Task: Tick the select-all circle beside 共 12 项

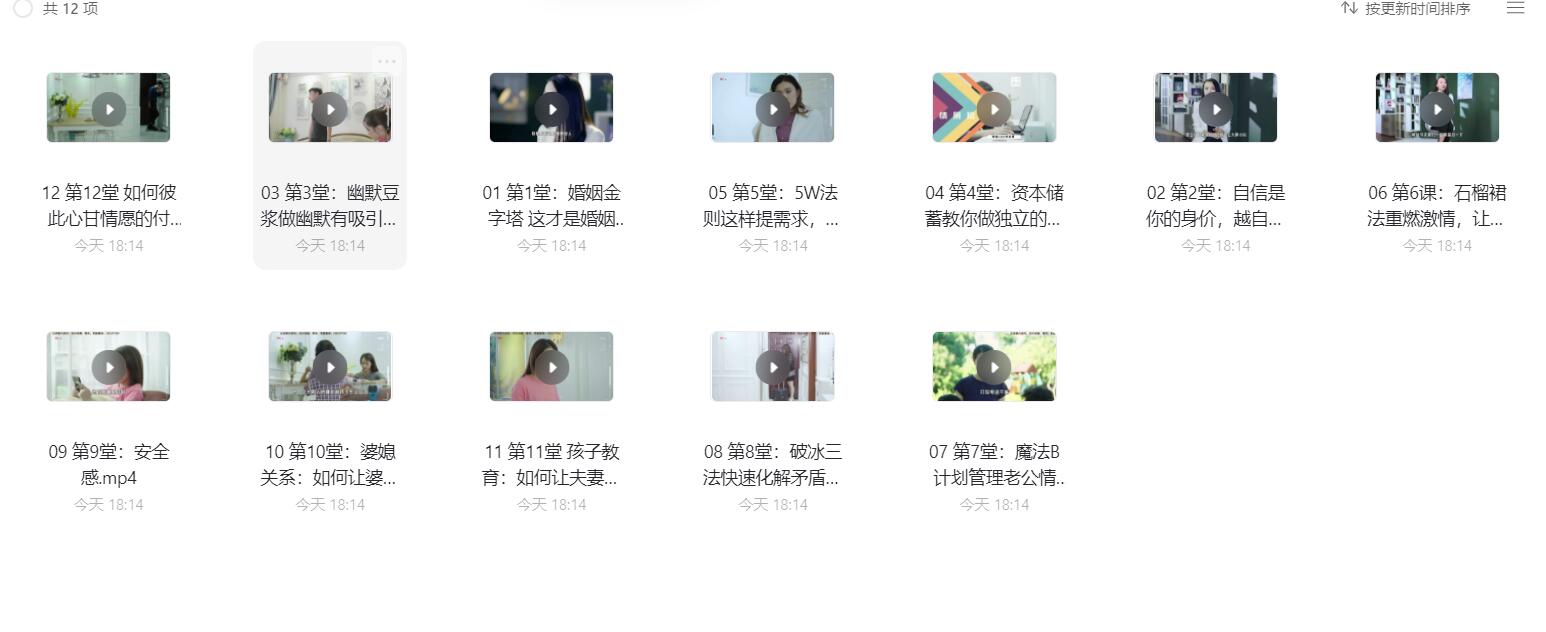Action: (23, 8)
